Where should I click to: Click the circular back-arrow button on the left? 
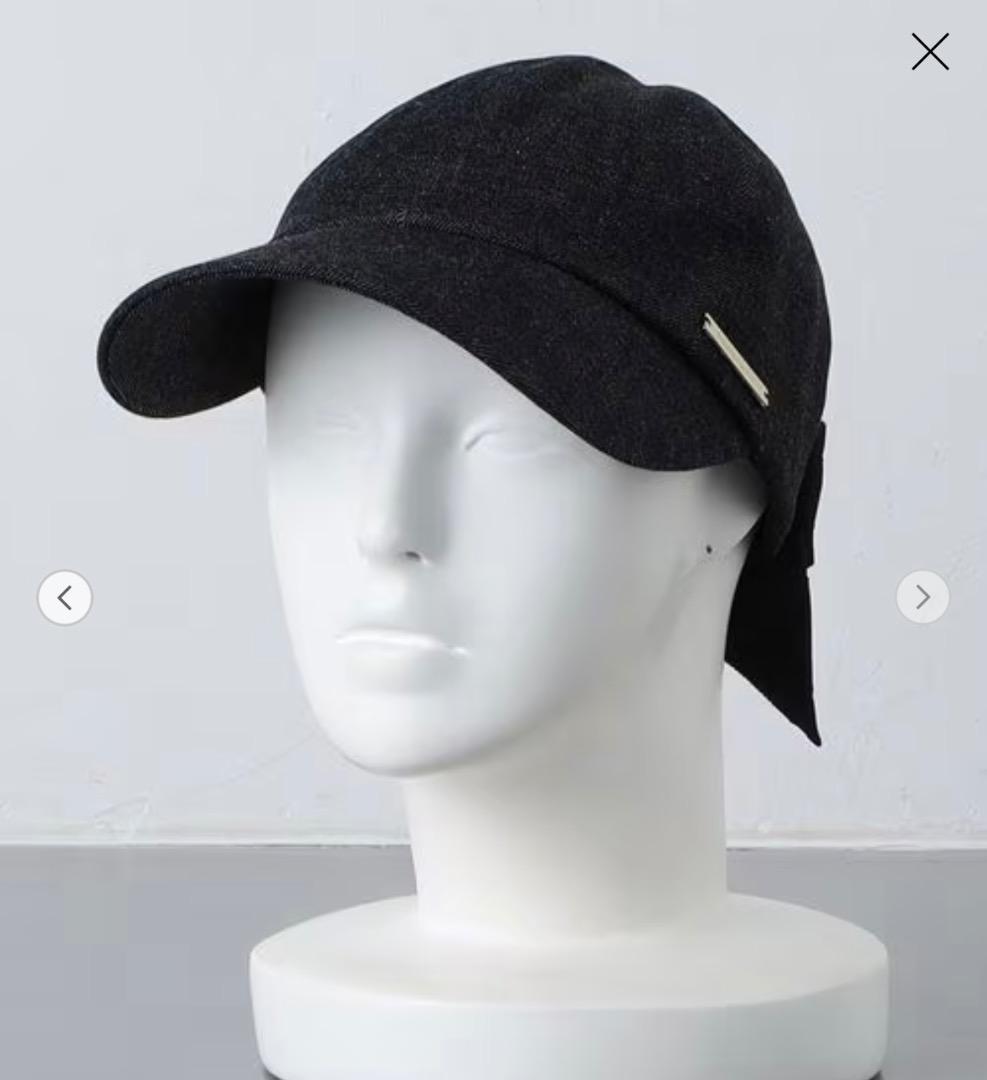tap(64, 597)
